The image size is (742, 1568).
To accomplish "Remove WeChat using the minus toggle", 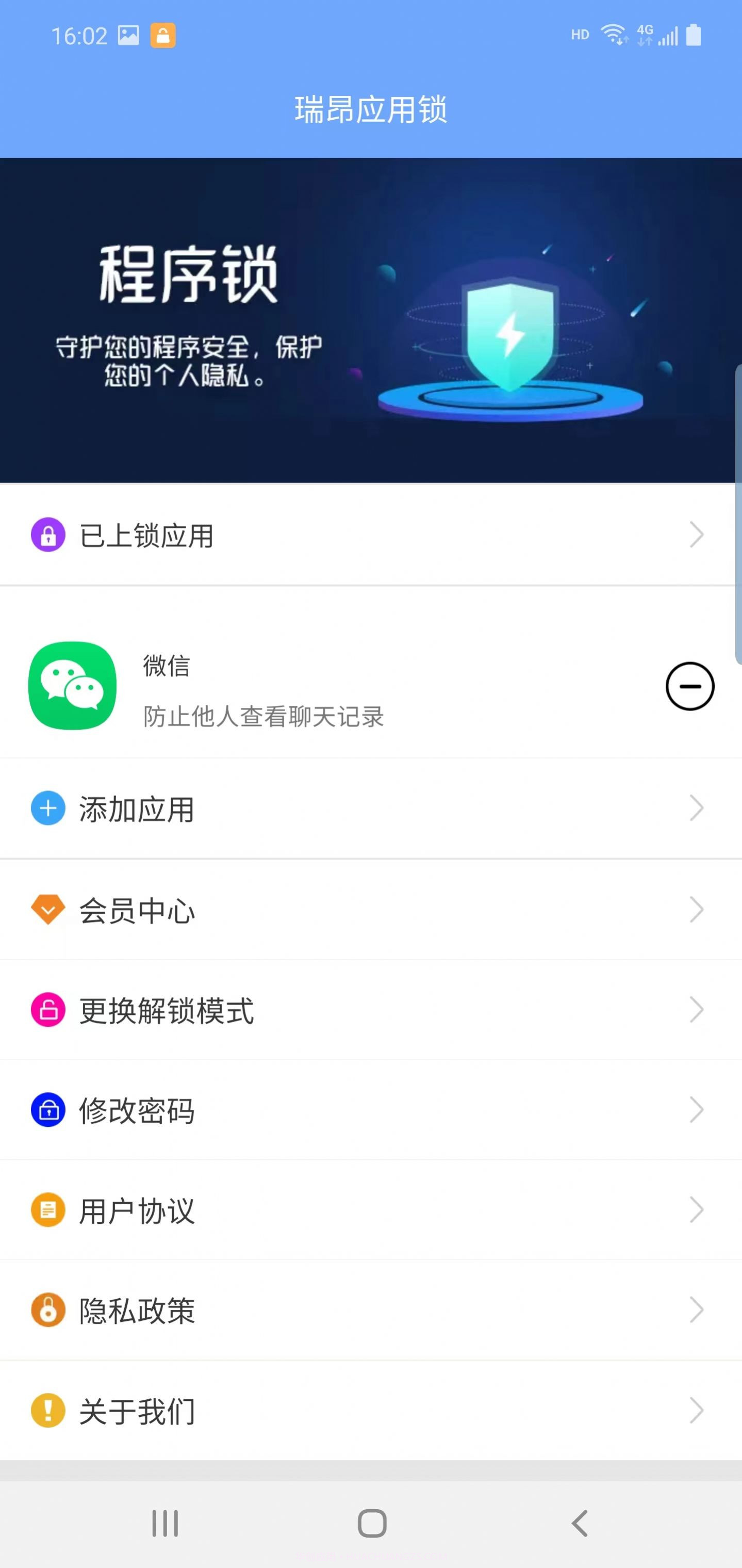I will [690, 686].
